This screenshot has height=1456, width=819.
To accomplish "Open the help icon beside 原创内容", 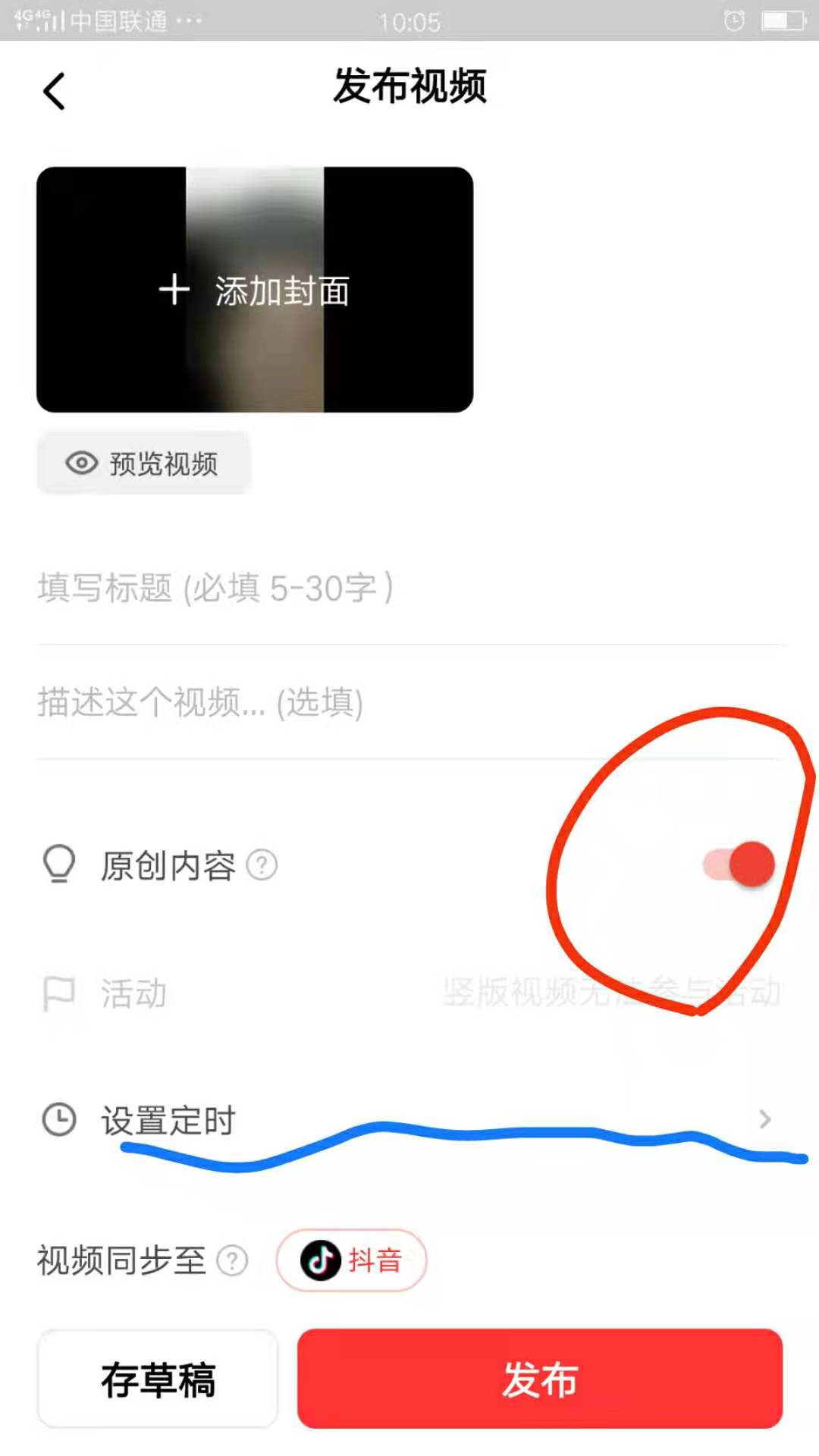I will [262, 864].
